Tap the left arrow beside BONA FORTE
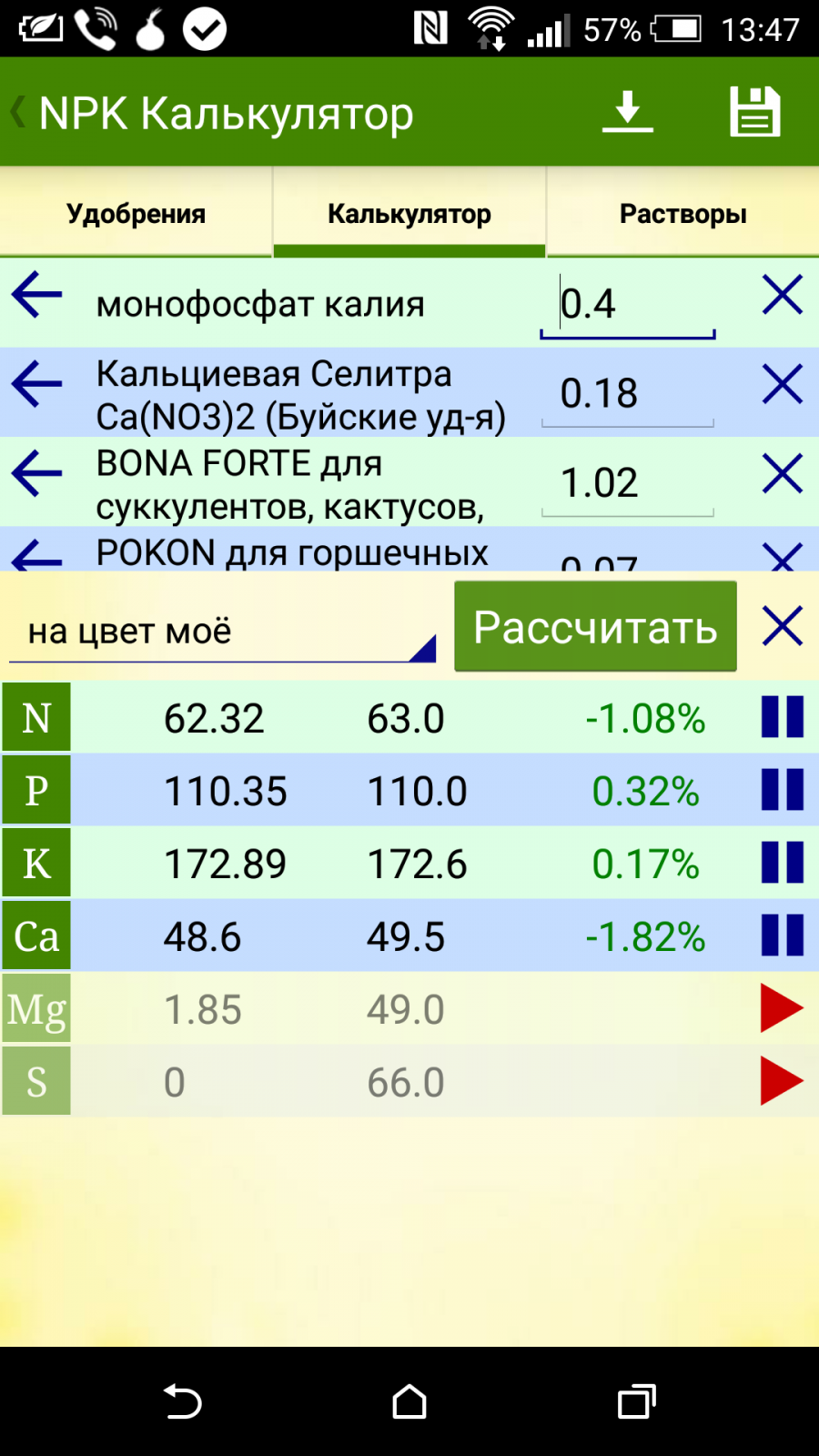The image size is (819, 1456). pos(36,473)
